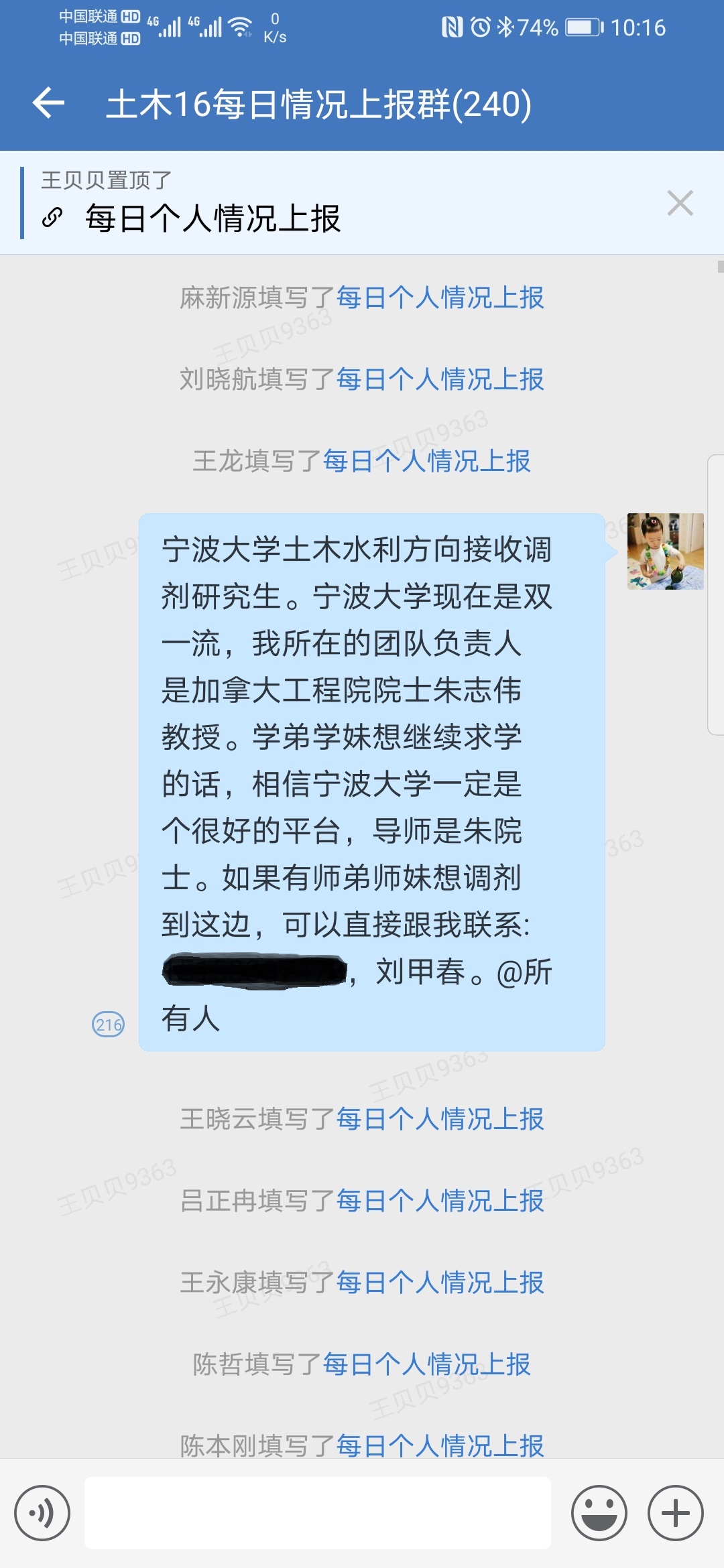This screenshot has width=724, height=1568.
Task: Open 王晓云's 每日个人情况上报 link
Action: click(440, 1119)
